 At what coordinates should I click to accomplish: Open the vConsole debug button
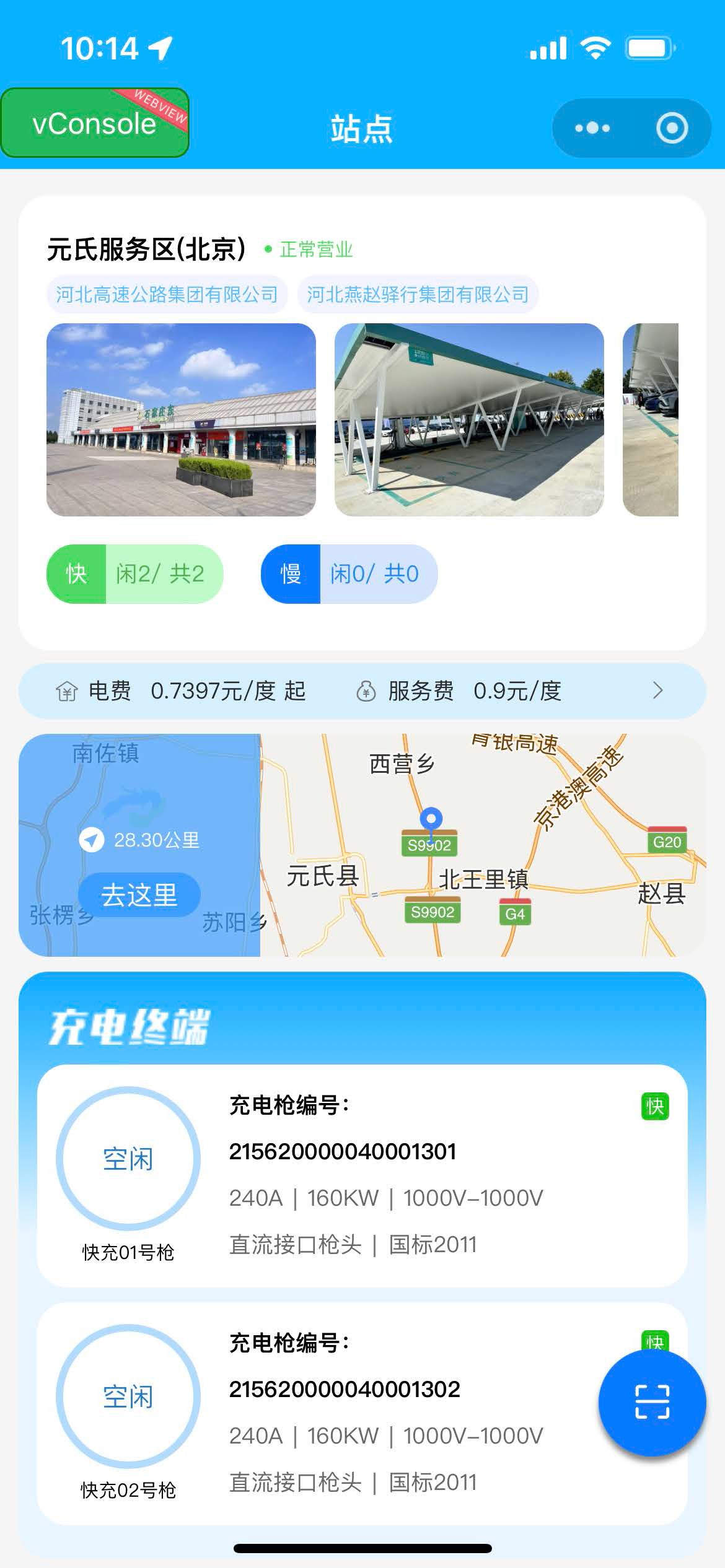click(x=95, y=123)
